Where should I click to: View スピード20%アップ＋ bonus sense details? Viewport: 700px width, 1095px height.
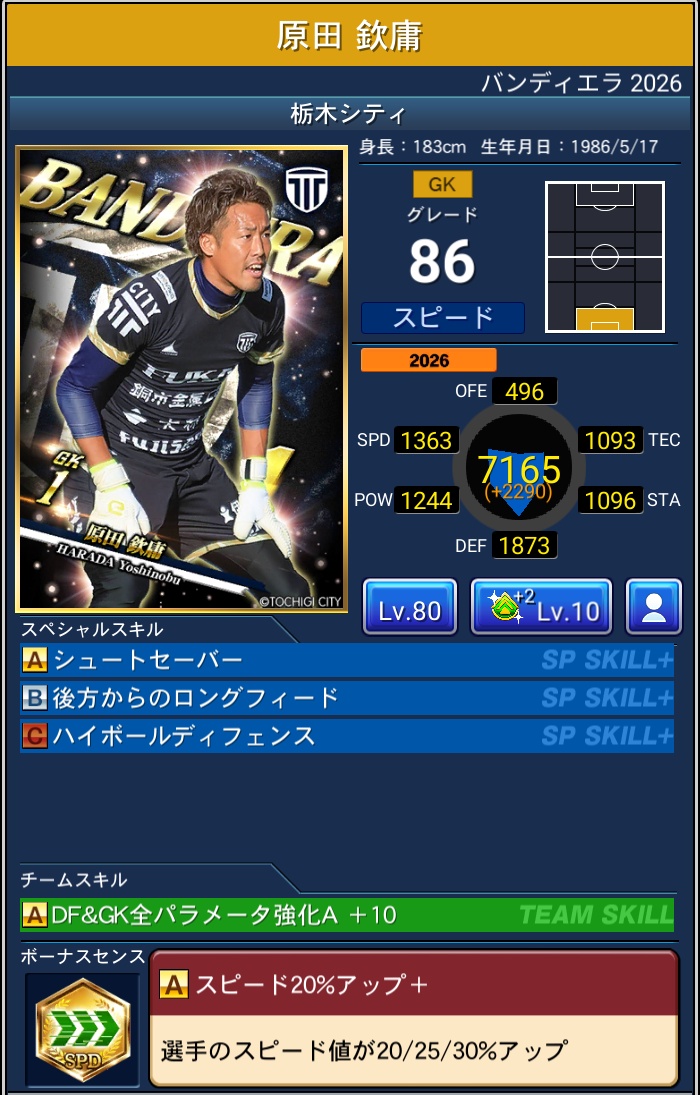(x=412, y=1017)
